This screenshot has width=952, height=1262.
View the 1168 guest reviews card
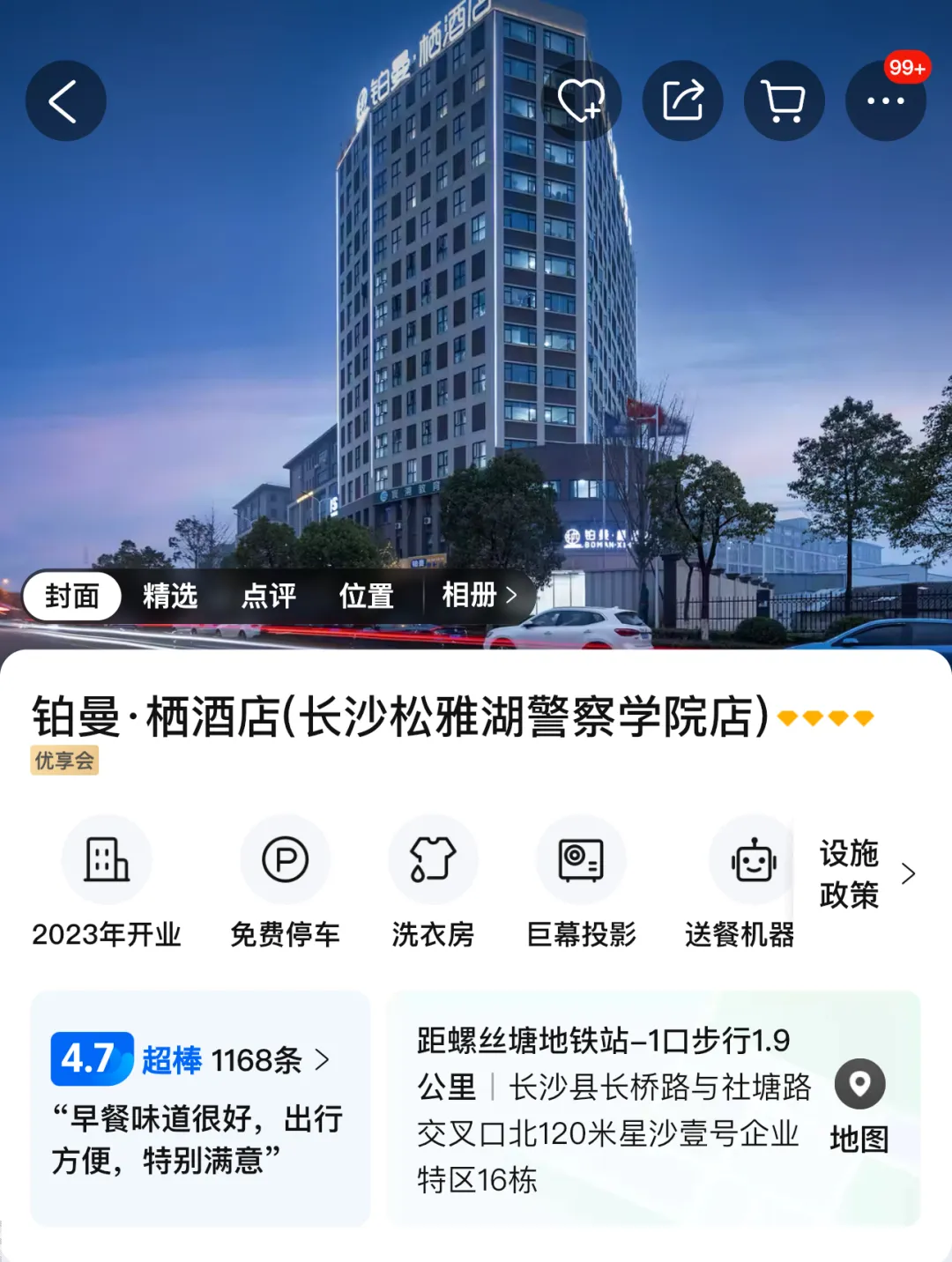(200, 1108)
